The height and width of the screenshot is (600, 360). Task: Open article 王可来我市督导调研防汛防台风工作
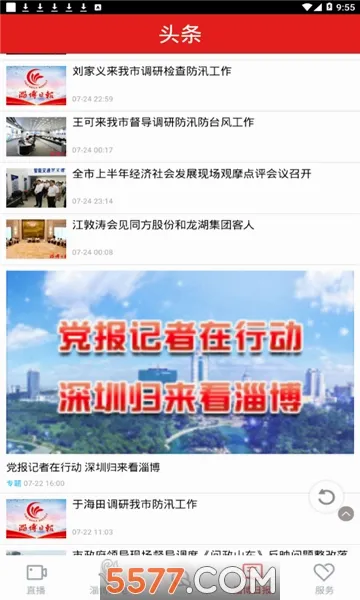[x=180, y=136]
